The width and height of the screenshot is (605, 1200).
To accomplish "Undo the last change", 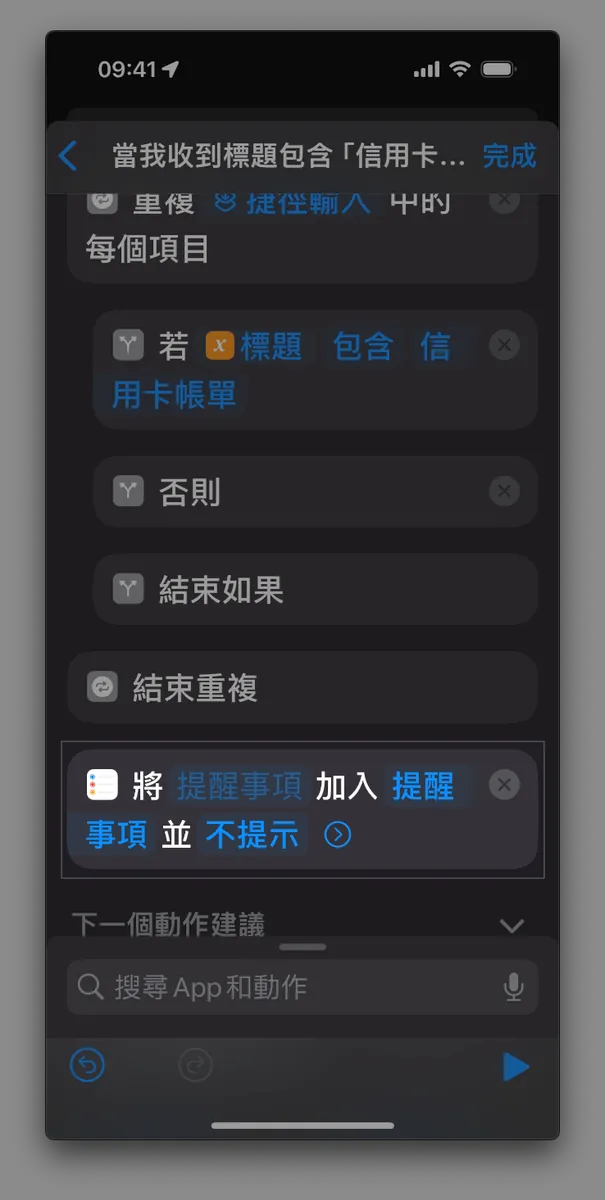I will (87, 1068).
